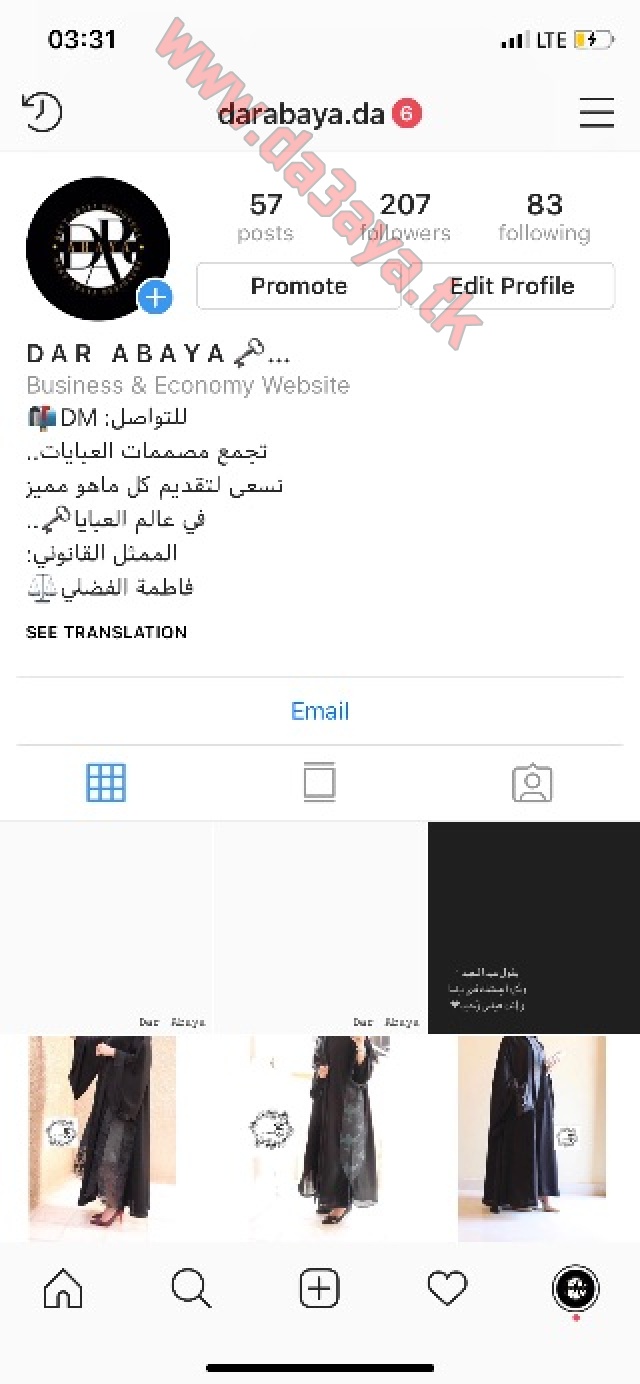Screen dimensions: 640x1384
Task: Open the activity heart tab
Action: click(447, 1290)
